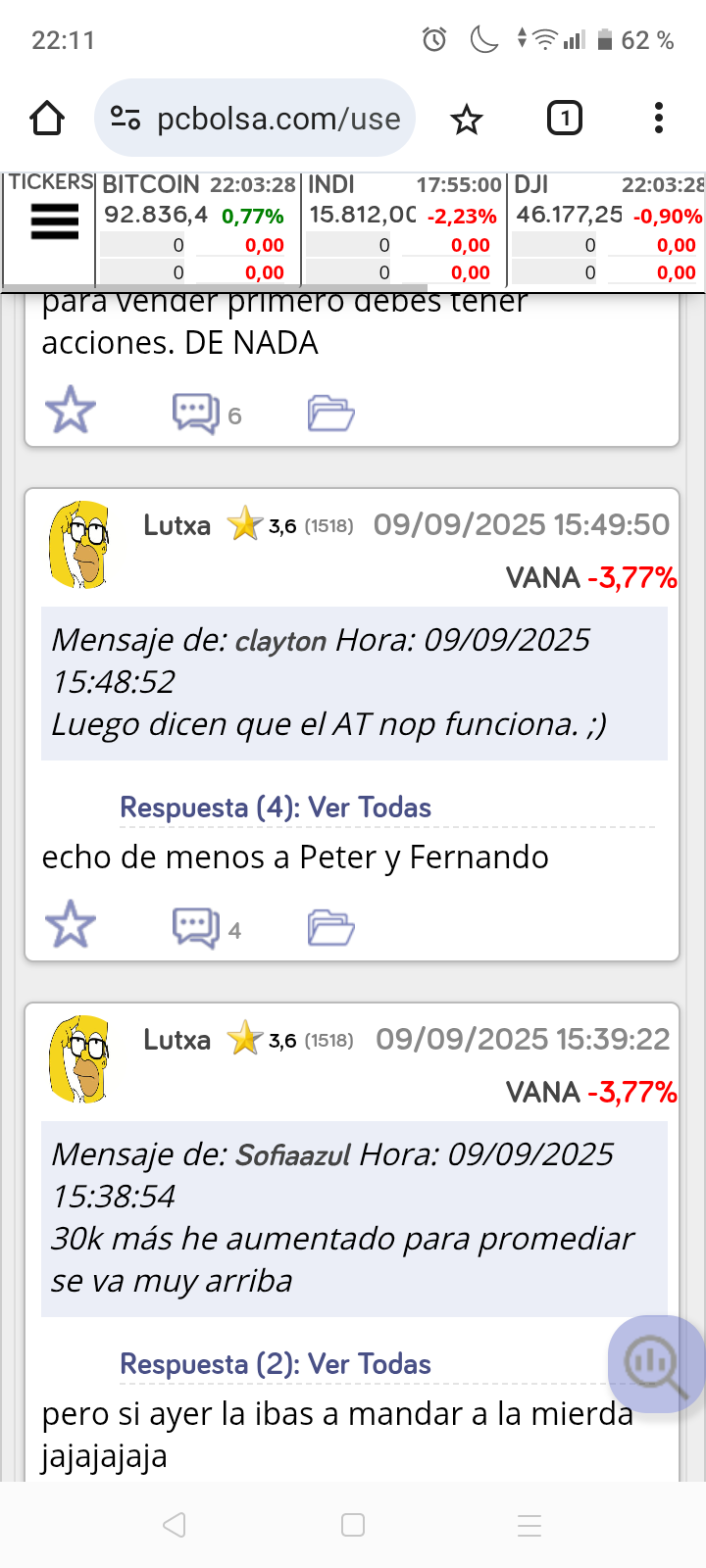Tap the pcbolsa.com address bar
The width and height of the screenshot is (706, 1568).
click(x=255, y=120)
